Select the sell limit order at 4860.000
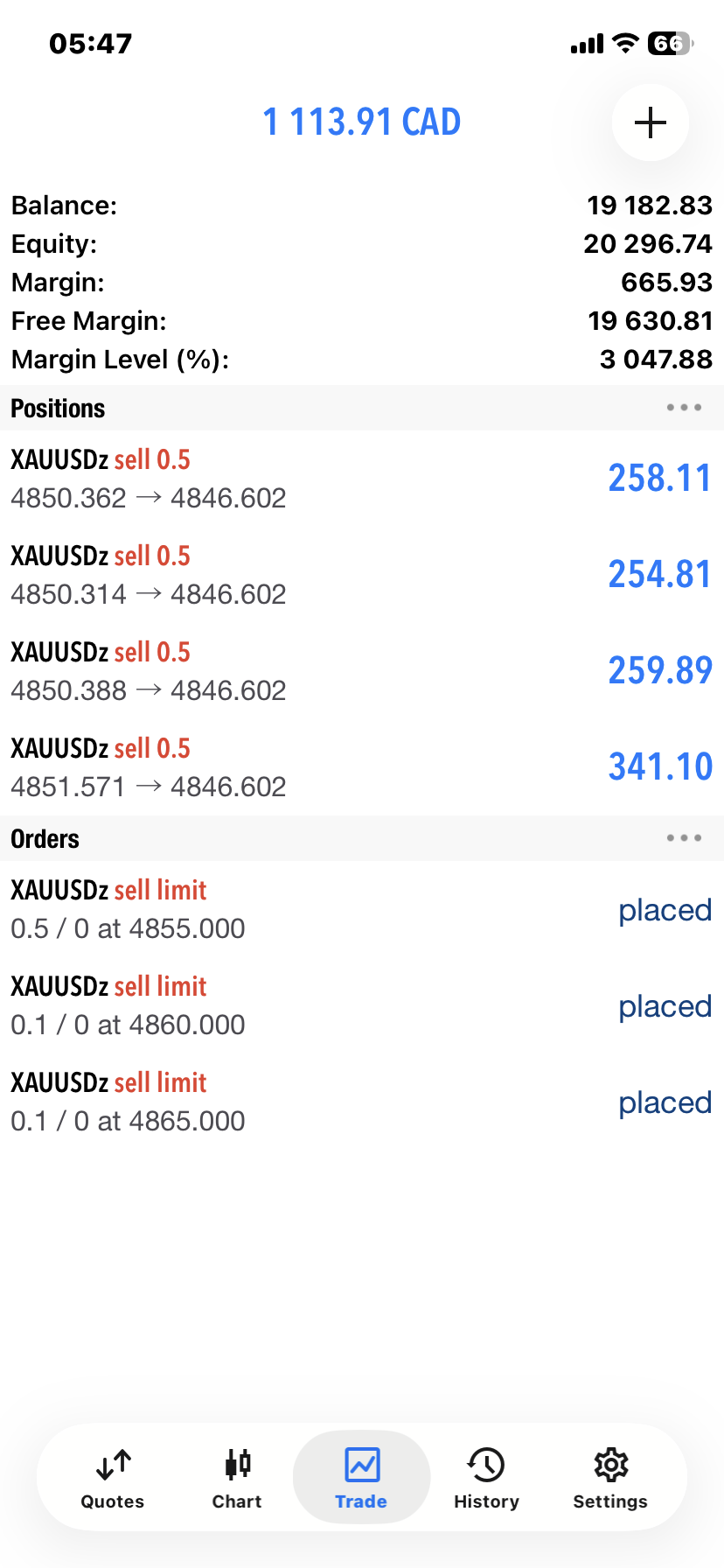724x1568 pixels. coord(362,1005)
